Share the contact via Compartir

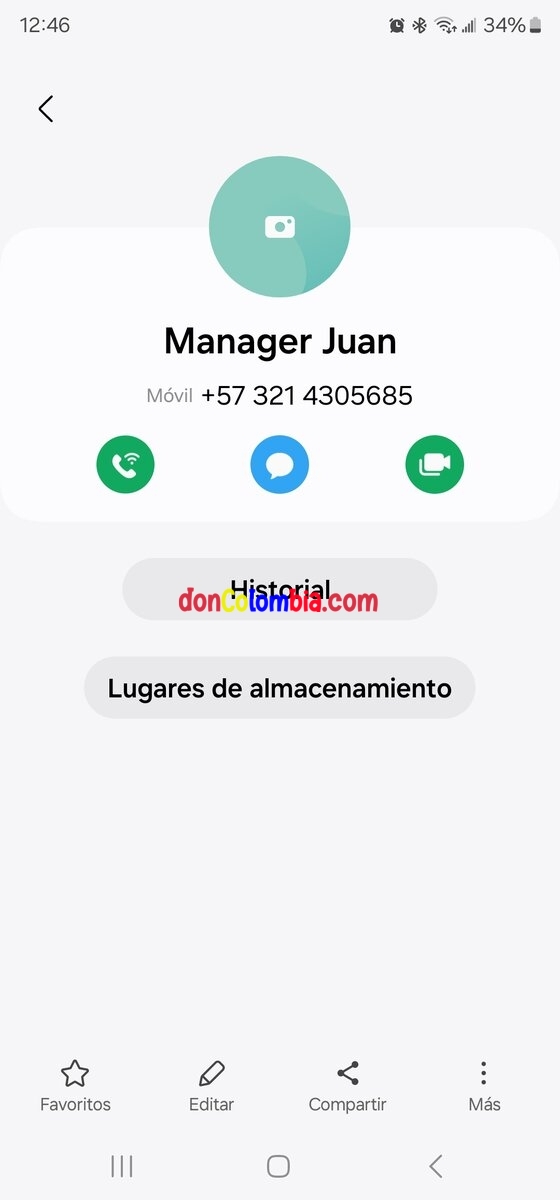coord(347,1087)
